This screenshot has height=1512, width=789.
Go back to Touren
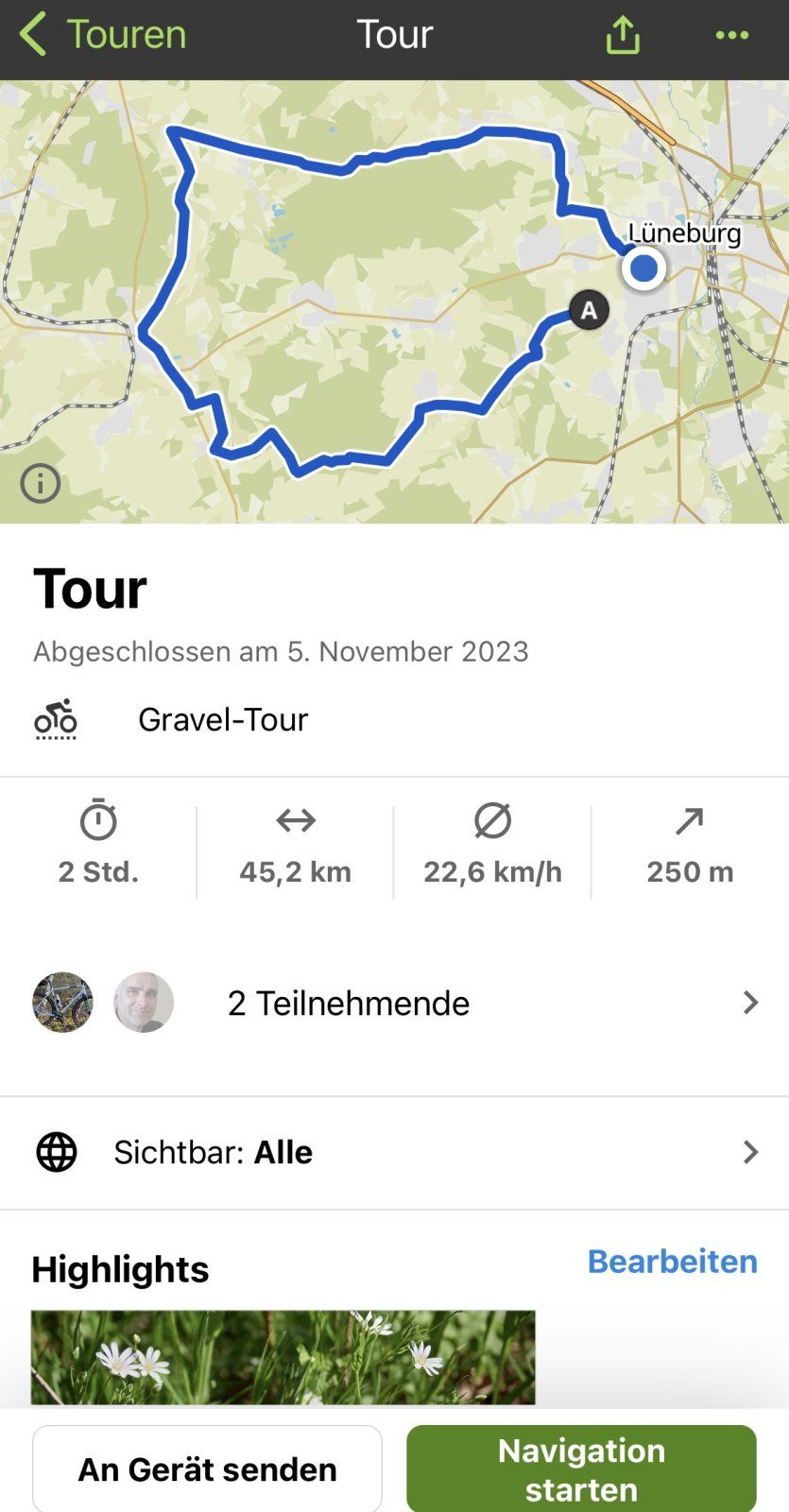point(104,35)
